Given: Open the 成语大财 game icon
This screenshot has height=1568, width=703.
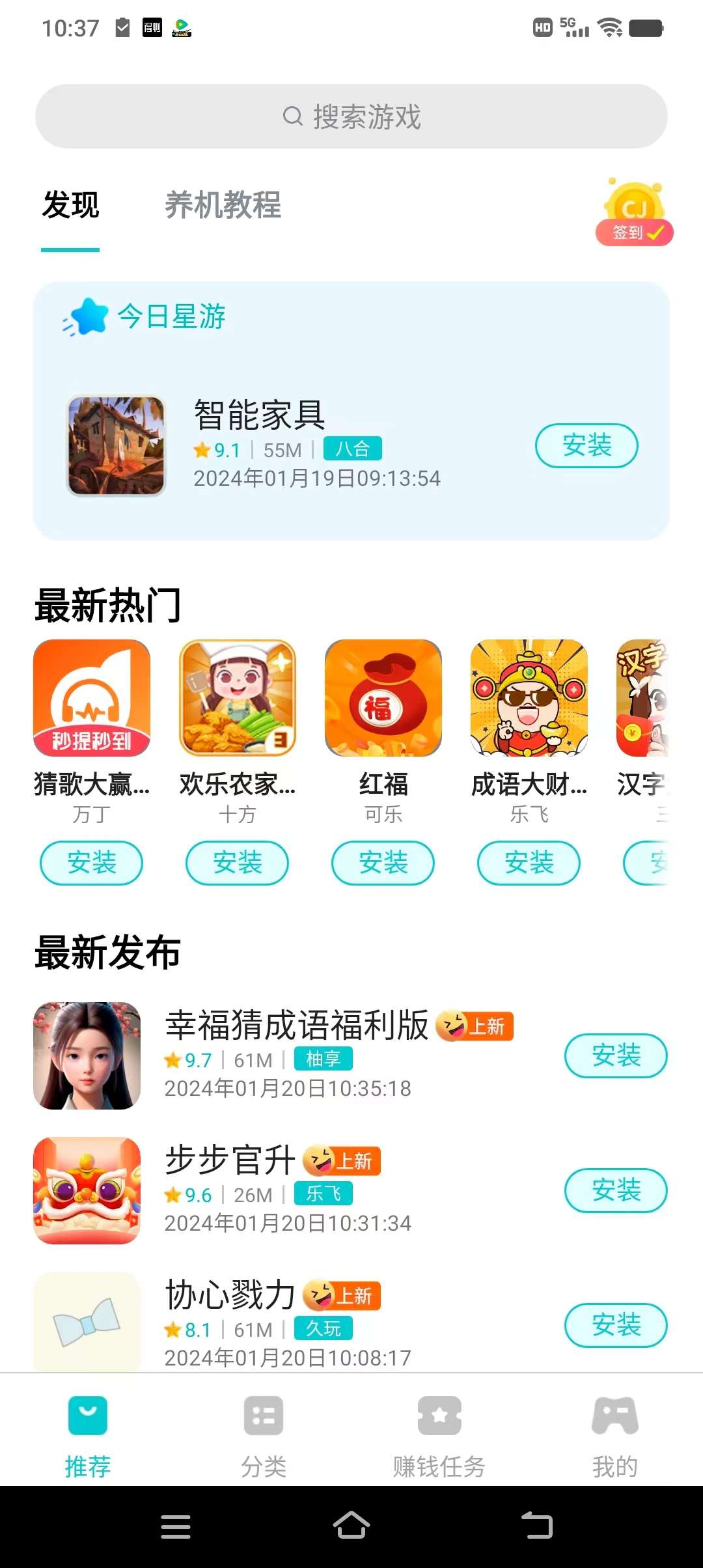Looking at the screenshot, I should click(x=529, y=698).
